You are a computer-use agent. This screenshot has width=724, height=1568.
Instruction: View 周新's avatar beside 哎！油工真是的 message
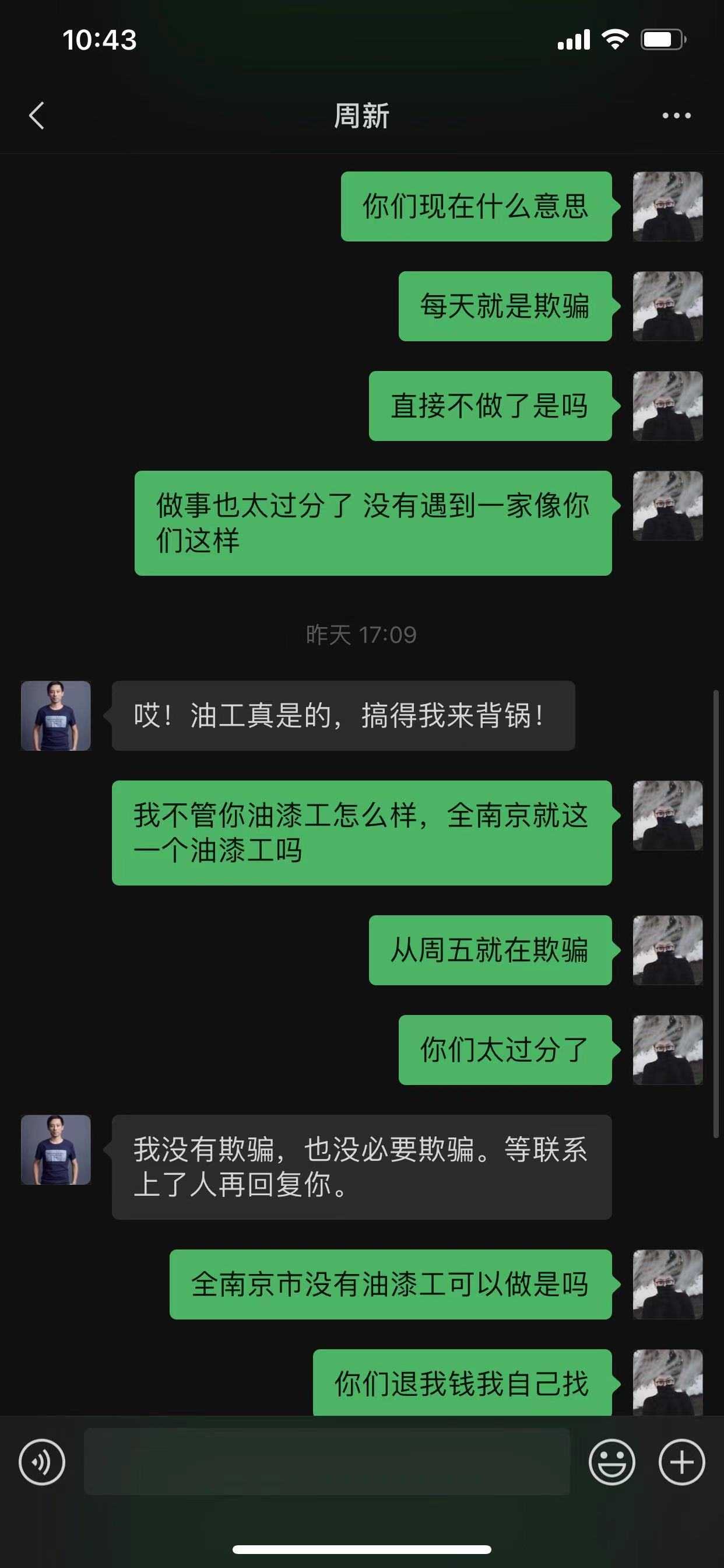click(x=56, y=716)
